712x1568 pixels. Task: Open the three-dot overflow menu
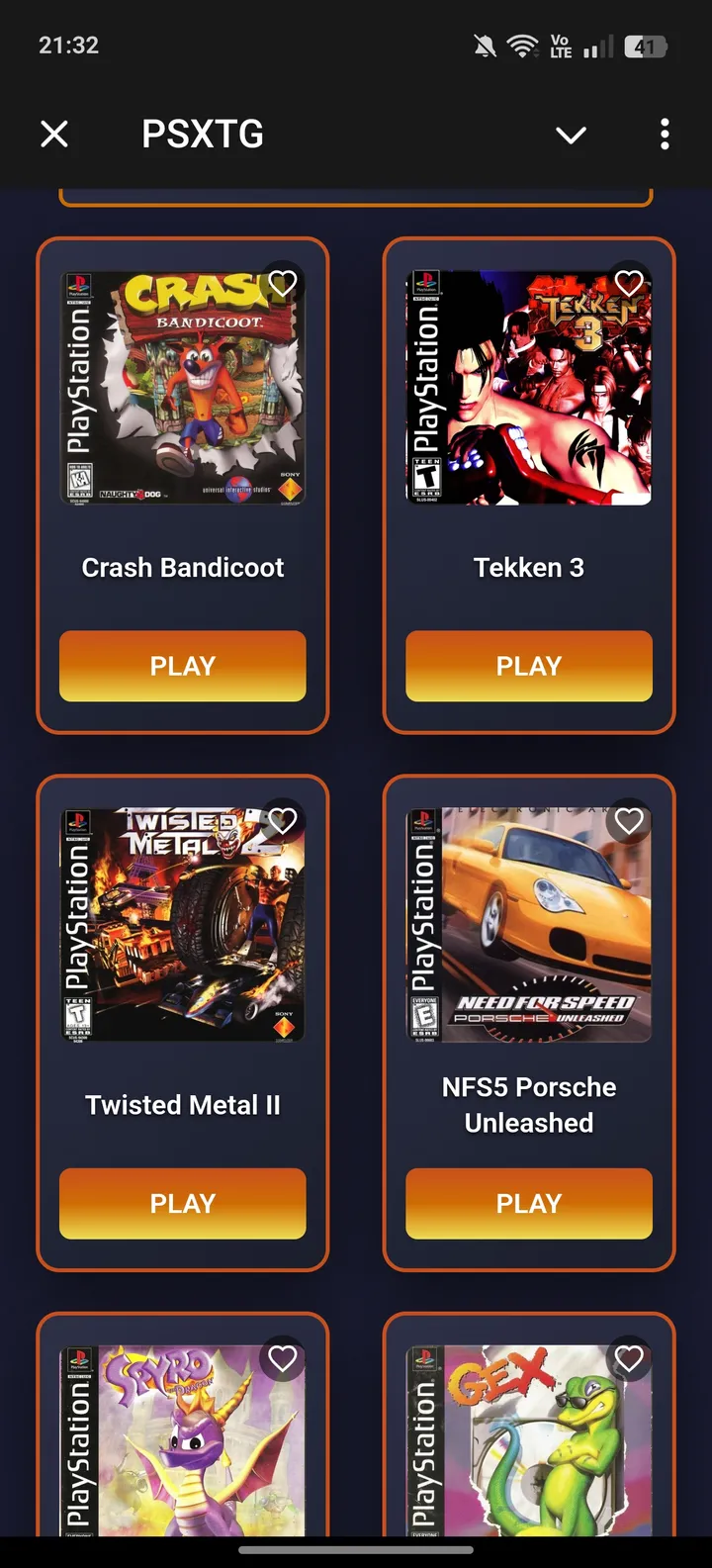665,135
